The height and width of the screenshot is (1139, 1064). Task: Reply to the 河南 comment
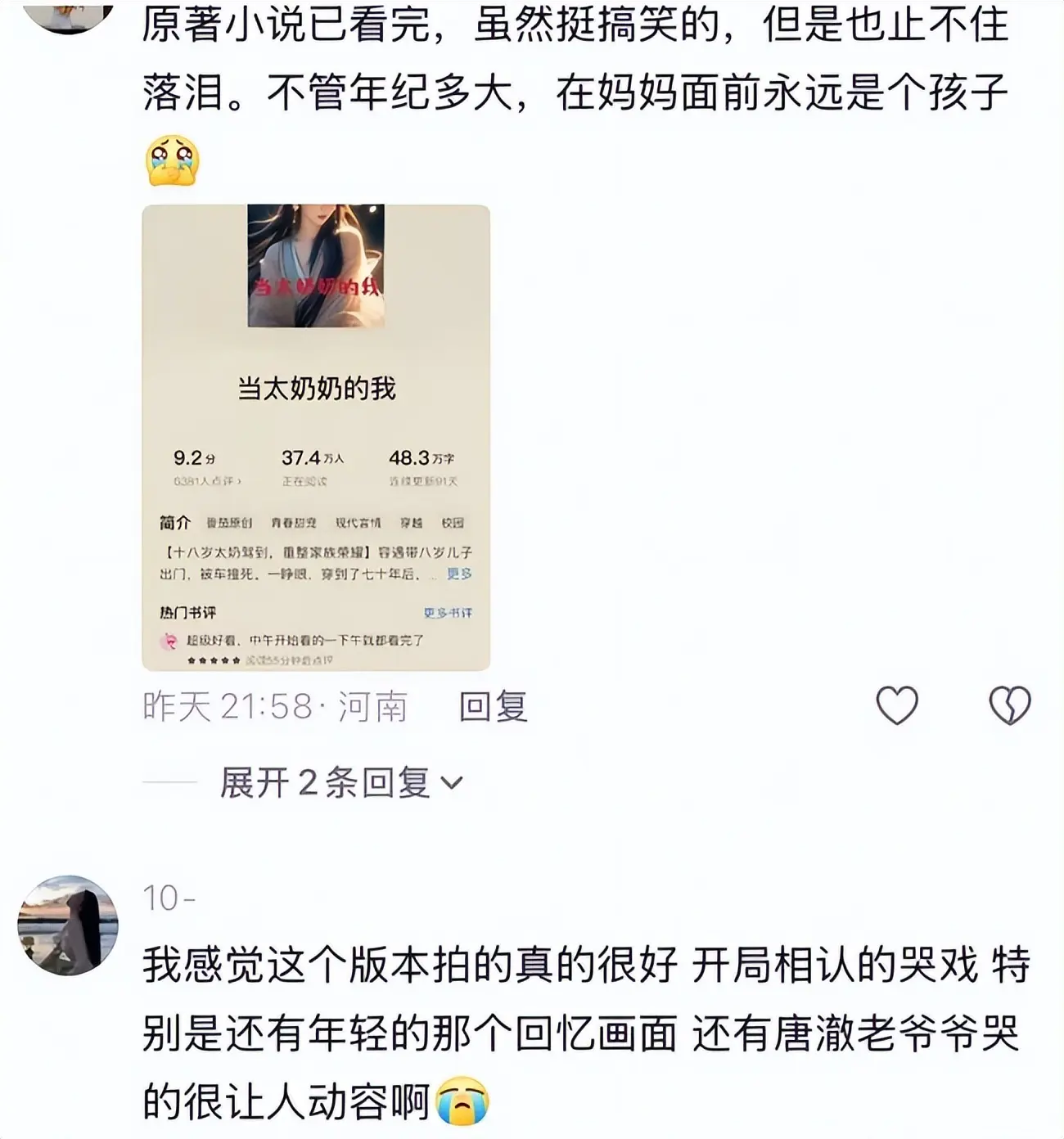493,706
